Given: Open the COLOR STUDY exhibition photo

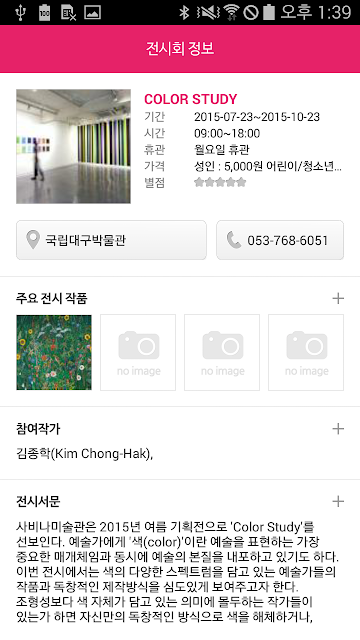Looking at the screenshot, I should (x=73, y=146).
